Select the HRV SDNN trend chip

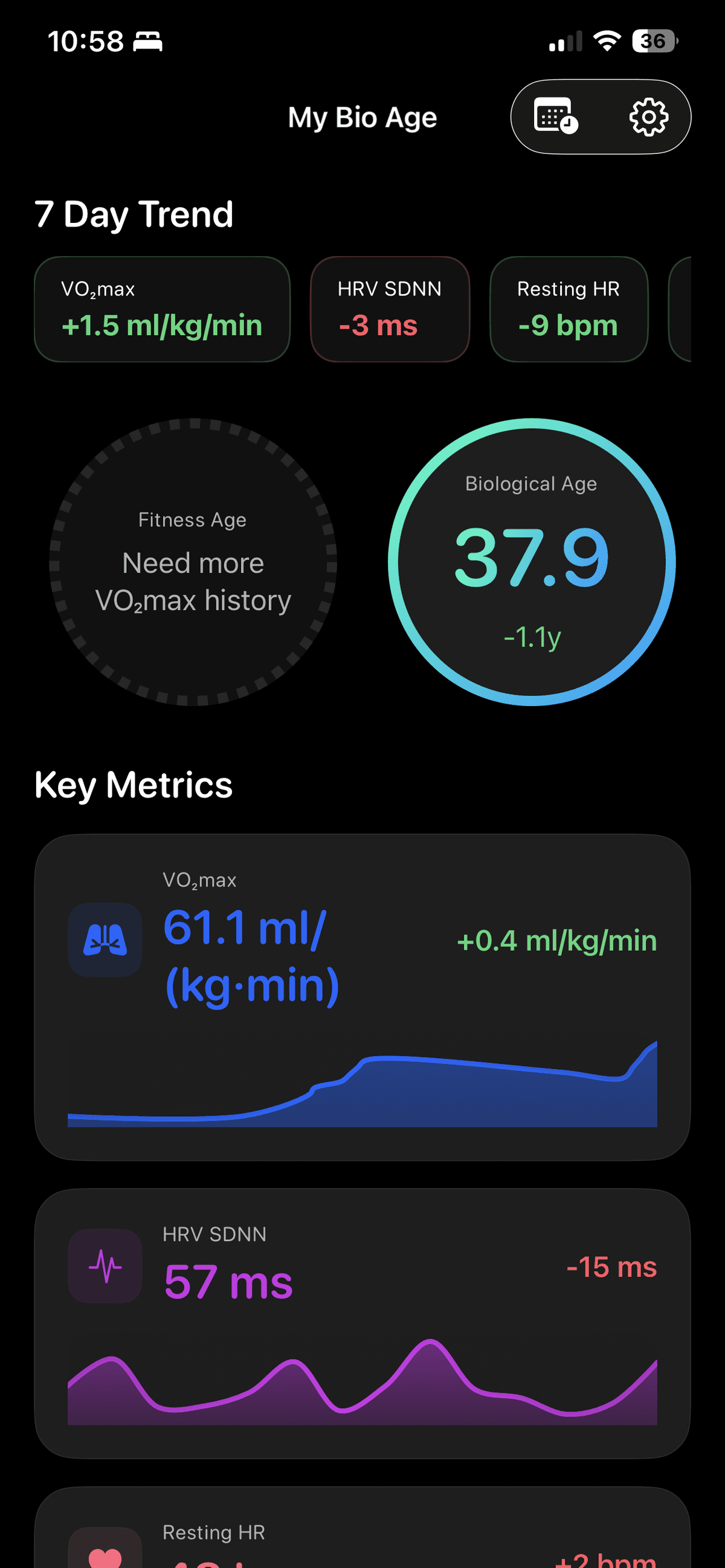point(390,309)
